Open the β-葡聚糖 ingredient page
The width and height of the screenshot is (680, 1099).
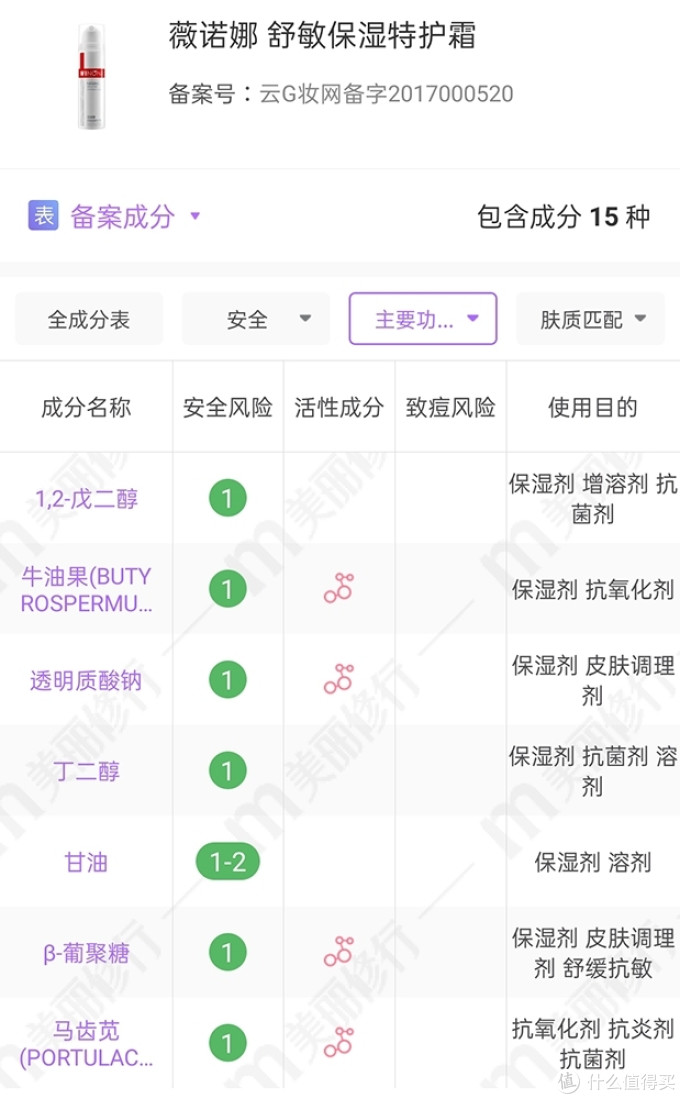click(x=87, y=953)
